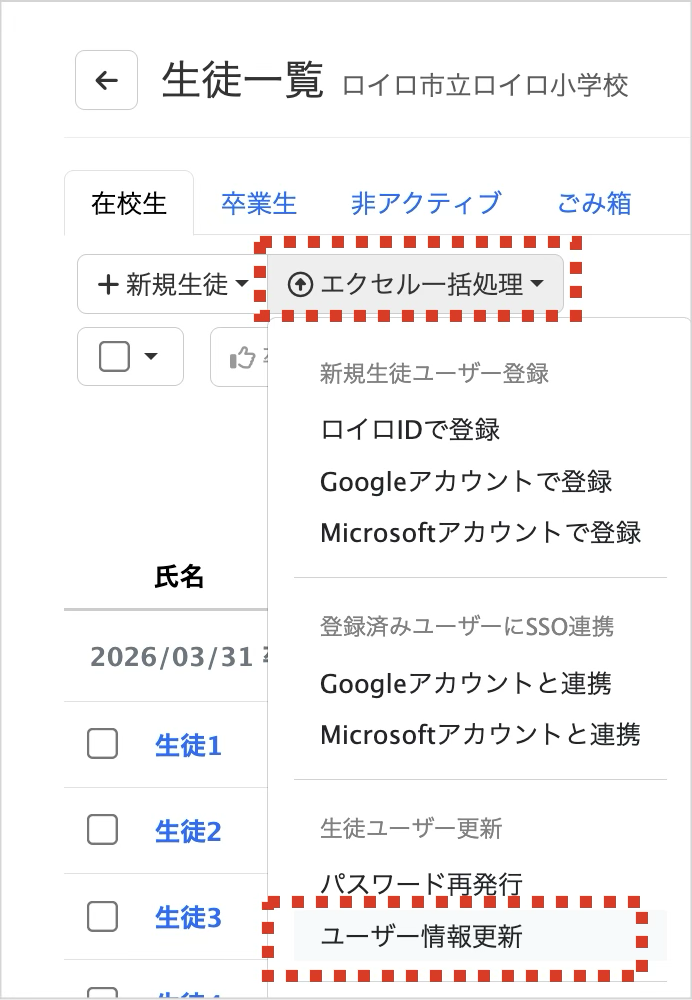Open the 生徒1 student link
Viewport: 692px width, 1000px height.
(x=188, y=745)
